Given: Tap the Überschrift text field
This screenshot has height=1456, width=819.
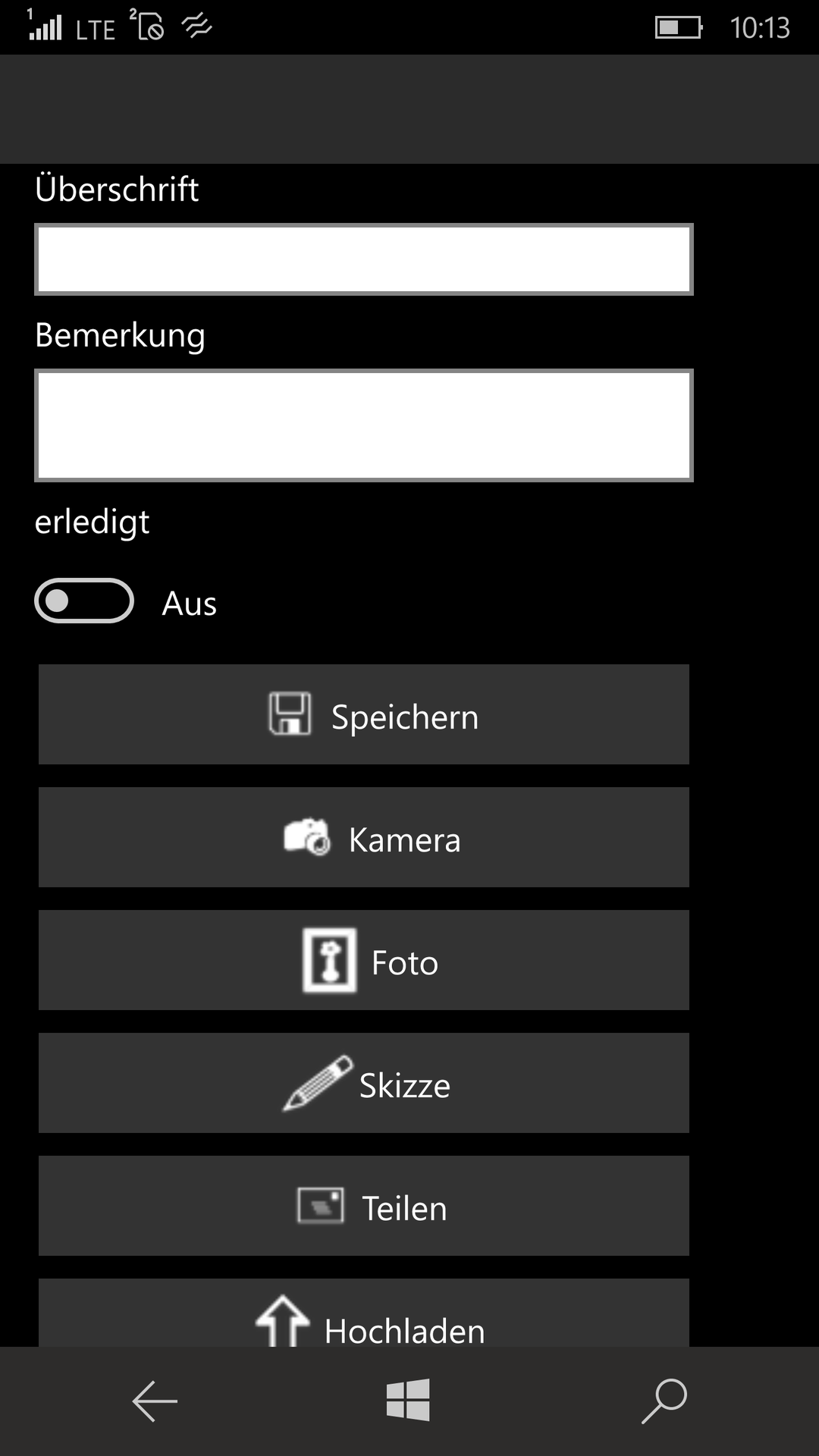Looking at the screenshot, I should [364, 259].
